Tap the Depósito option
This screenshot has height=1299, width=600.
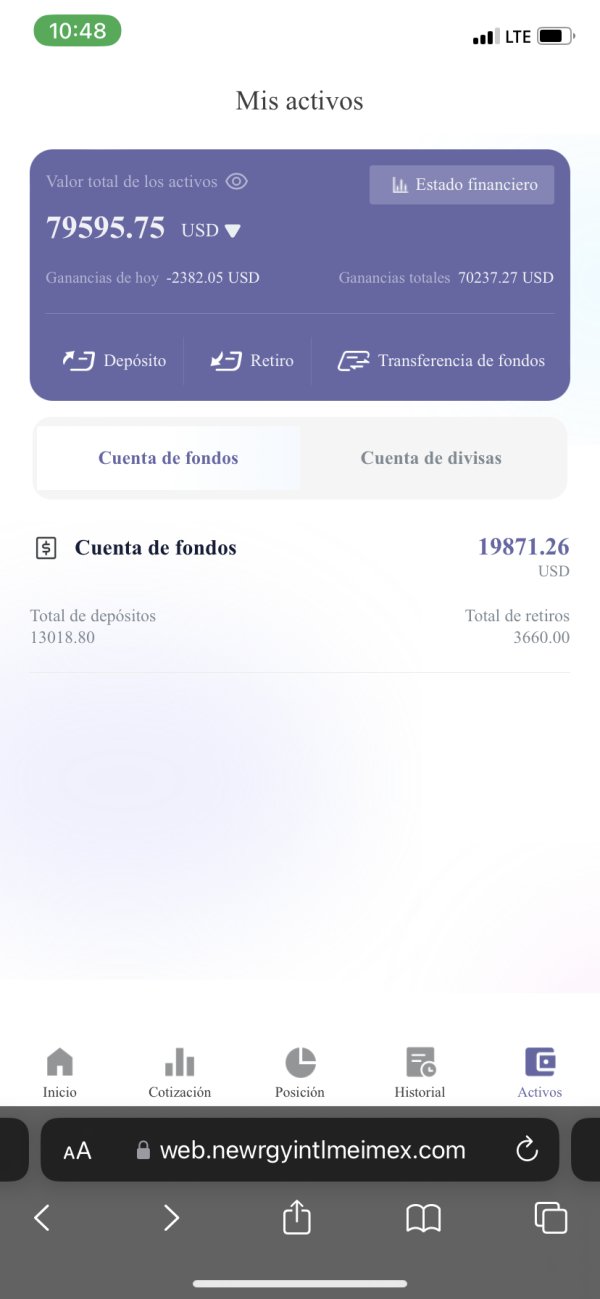114,361
